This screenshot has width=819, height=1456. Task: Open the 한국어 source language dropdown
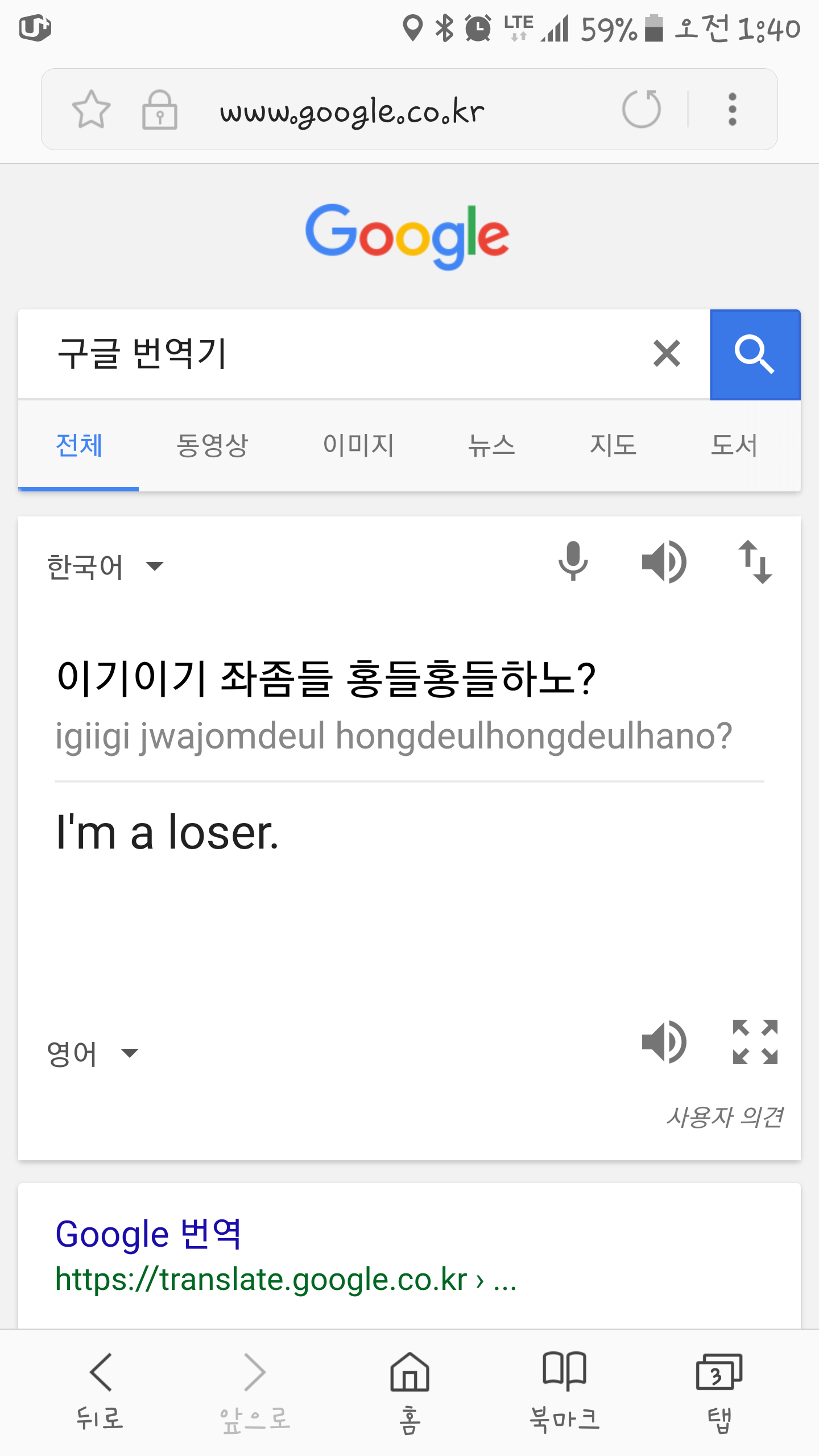point(106,566)
